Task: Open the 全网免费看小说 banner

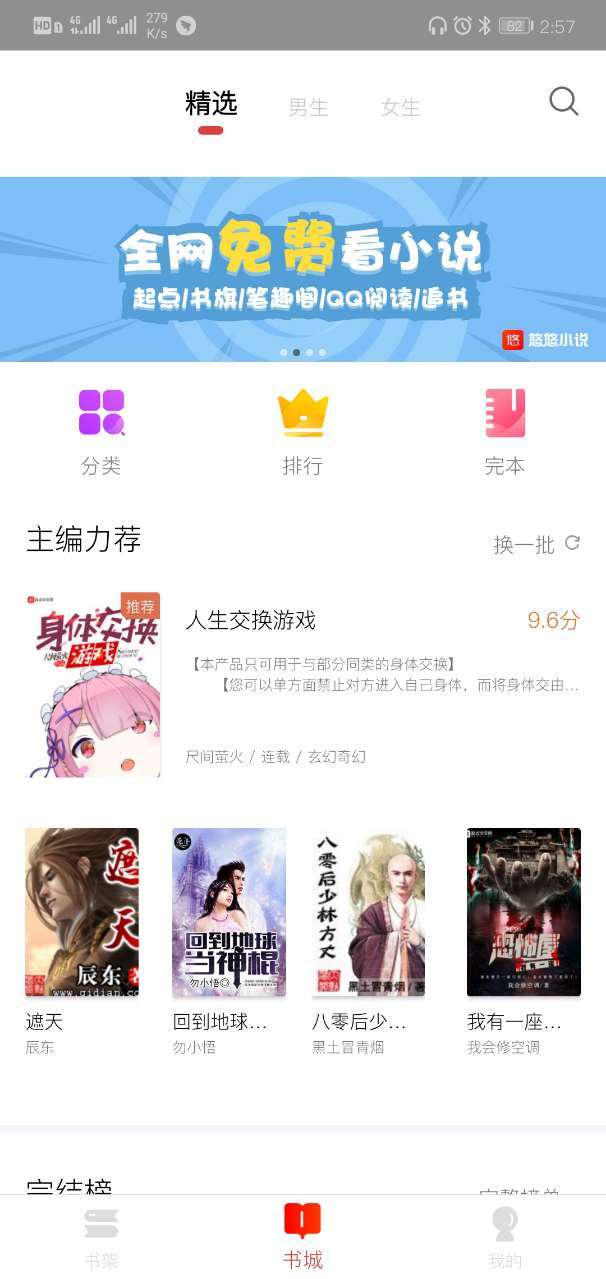Action: (303, 268)
